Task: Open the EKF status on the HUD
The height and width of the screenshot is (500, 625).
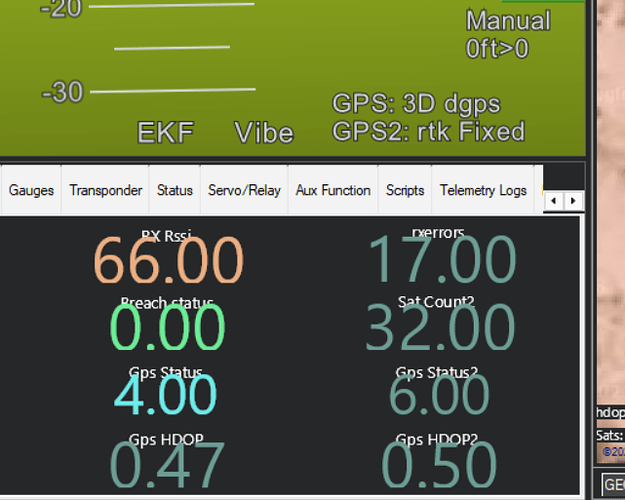Action: tap(165, 133)
